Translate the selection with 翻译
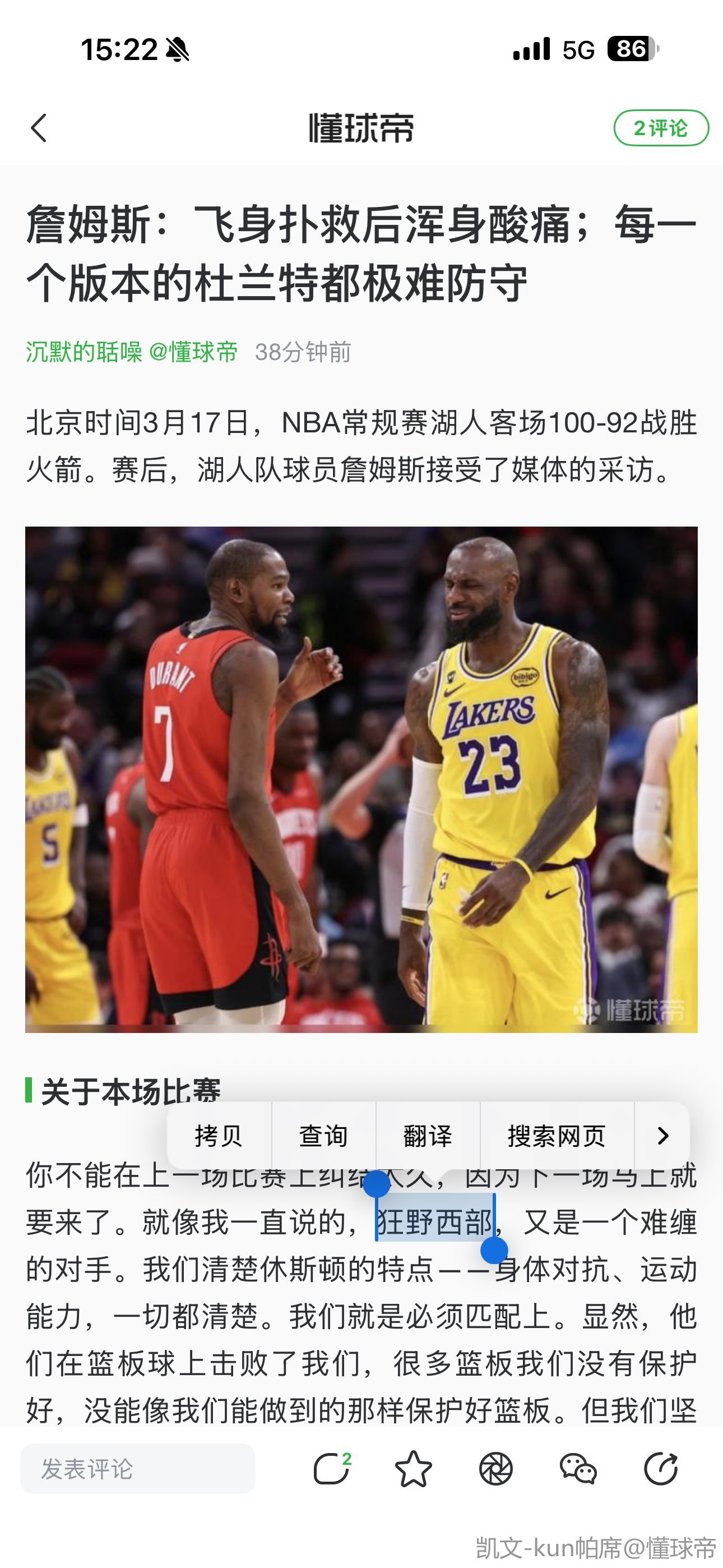Viewport: 723px width, 1568px height. [428, 1136]
